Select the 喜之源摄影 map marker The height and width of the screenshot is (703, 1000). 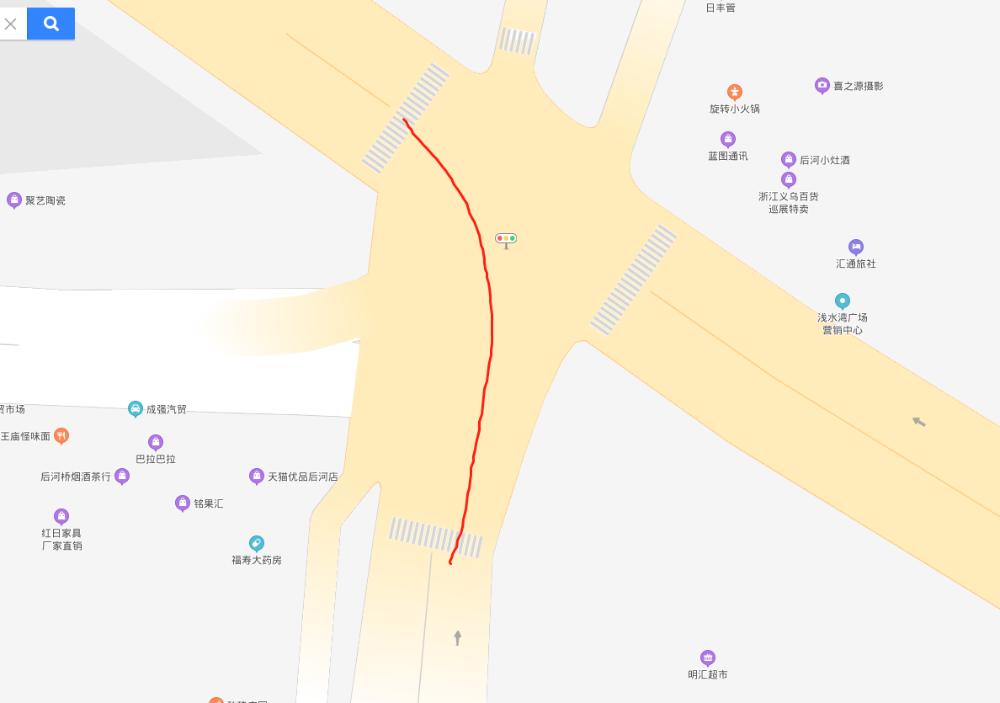coord(822,86)
